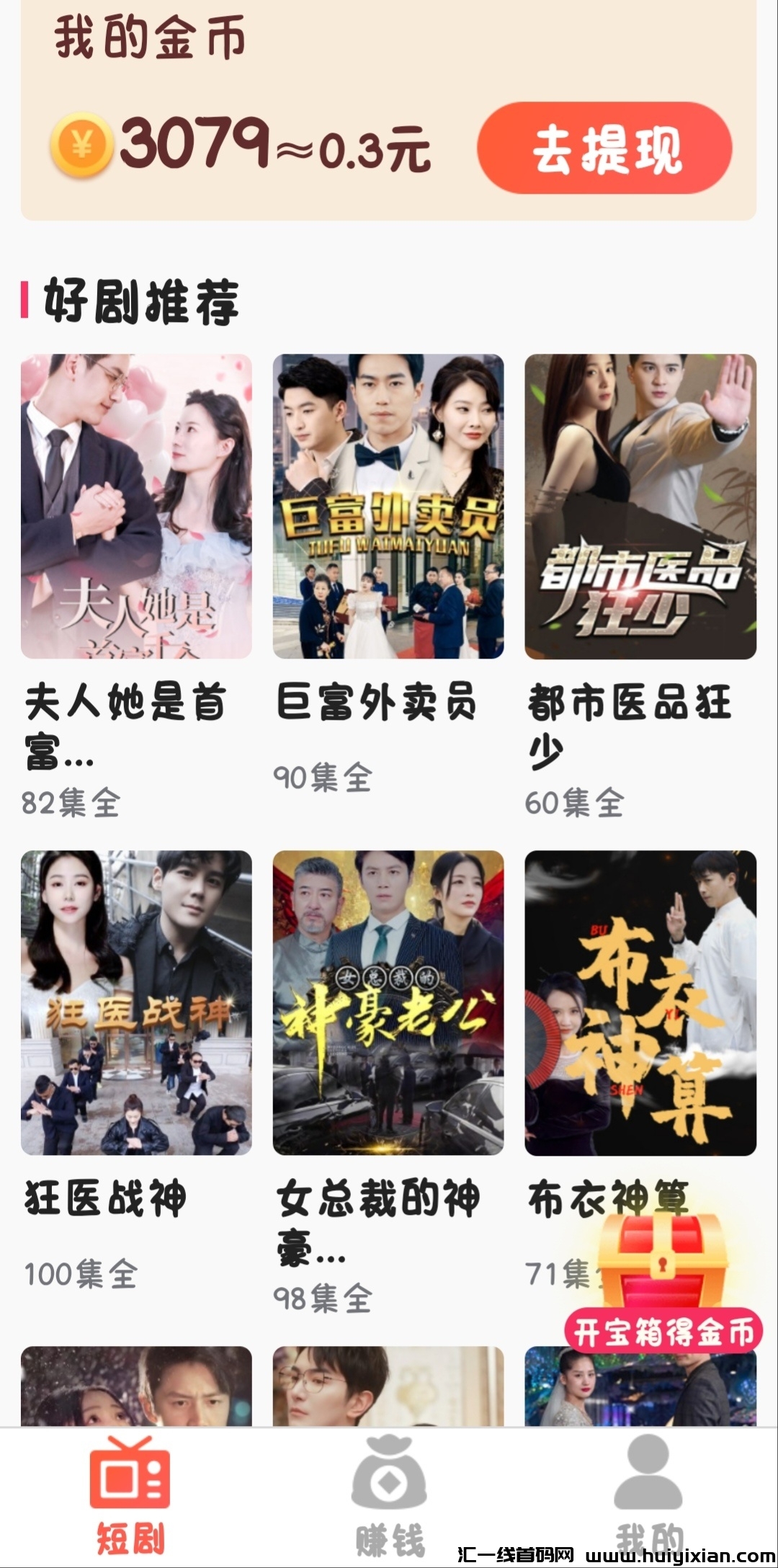This screenshot has height=1568, width=778.
Task: Watch the drama 女总裁的神豪老公
Action: (x=388, y=1002)
